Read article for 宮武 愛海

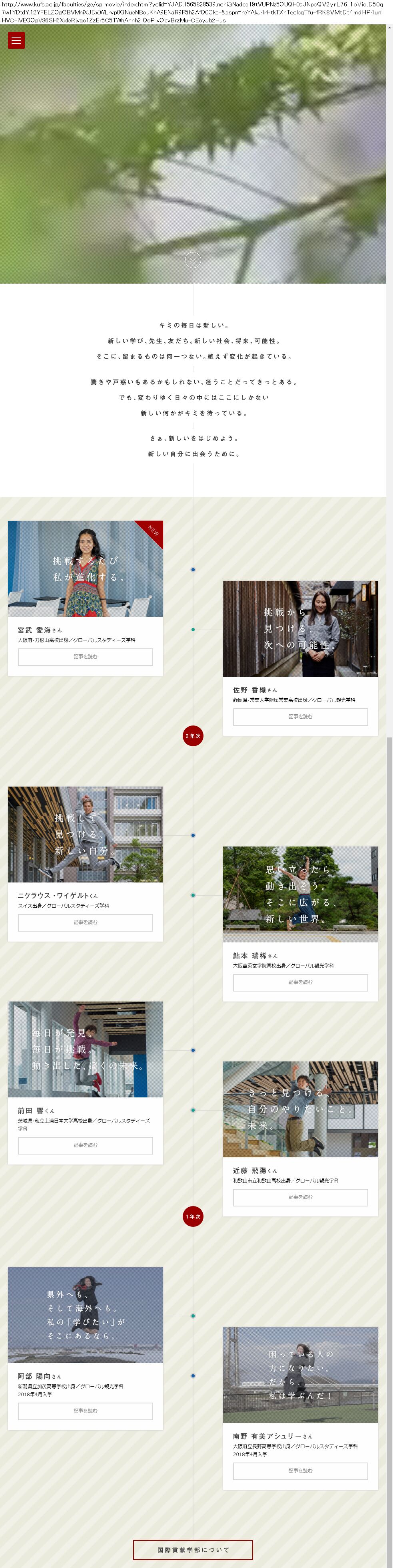85,656
